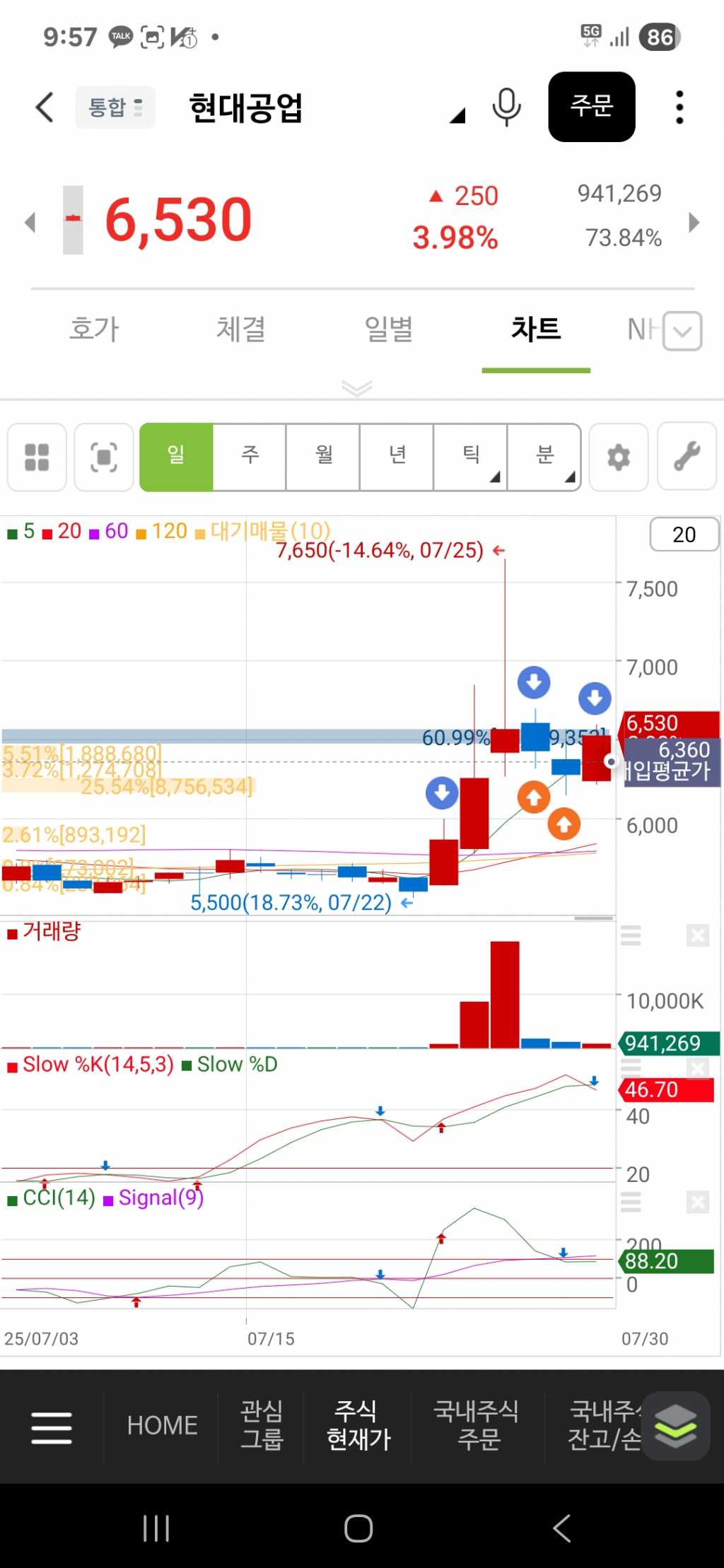
Task: Switch to the 호가 tab
Action: click(94, 329)
